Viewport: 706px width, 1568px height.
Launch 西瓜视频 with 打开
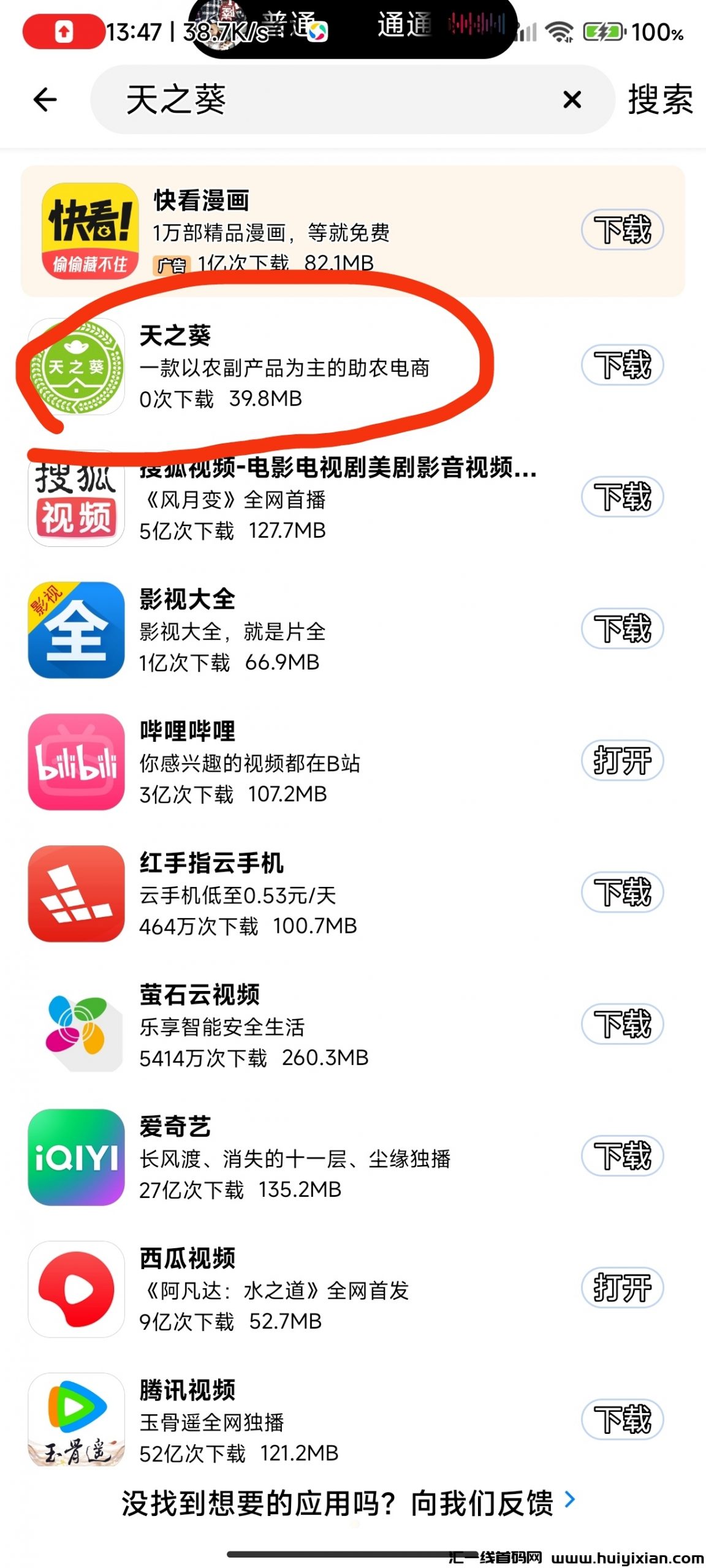(x=621, y=1287)
